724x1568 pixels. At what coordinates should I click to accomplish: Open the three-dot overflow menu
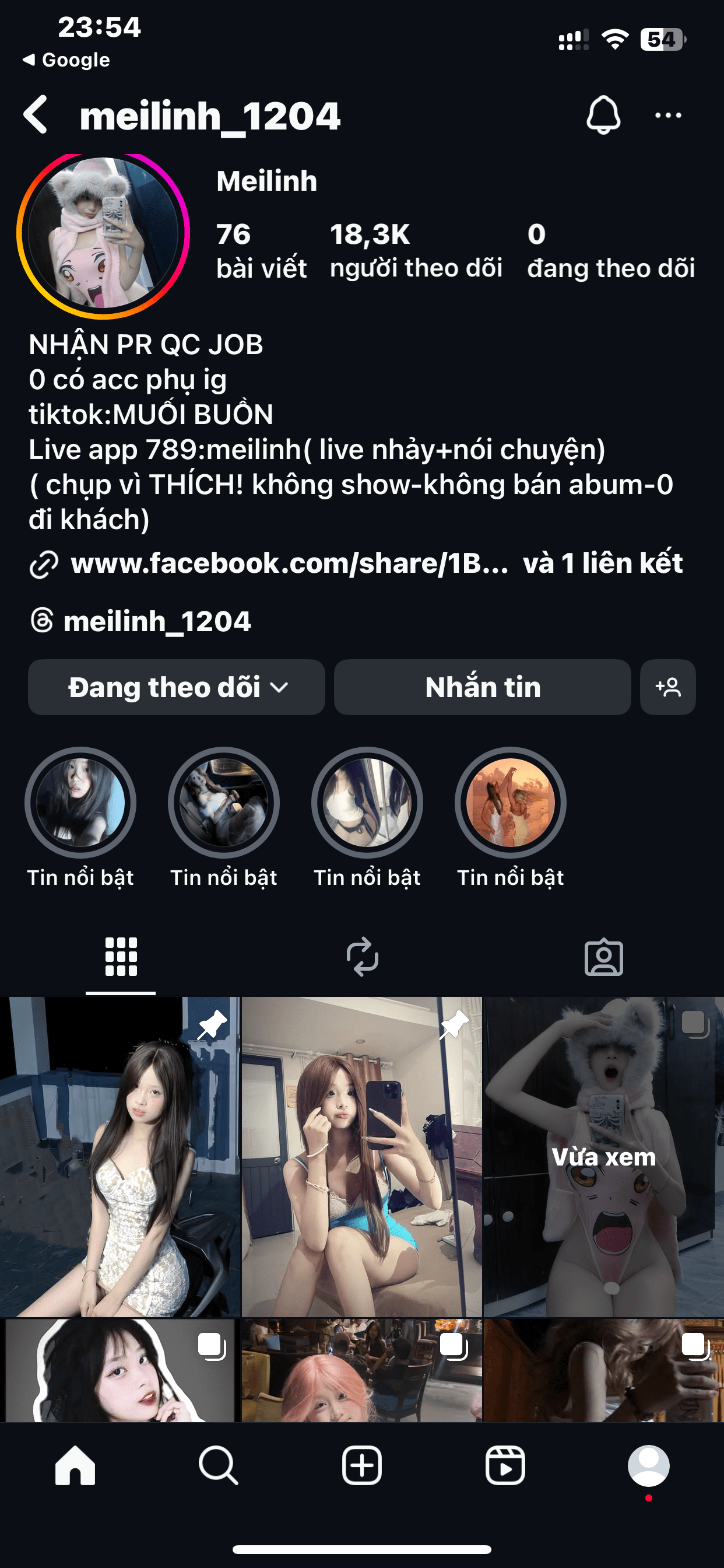667,115
